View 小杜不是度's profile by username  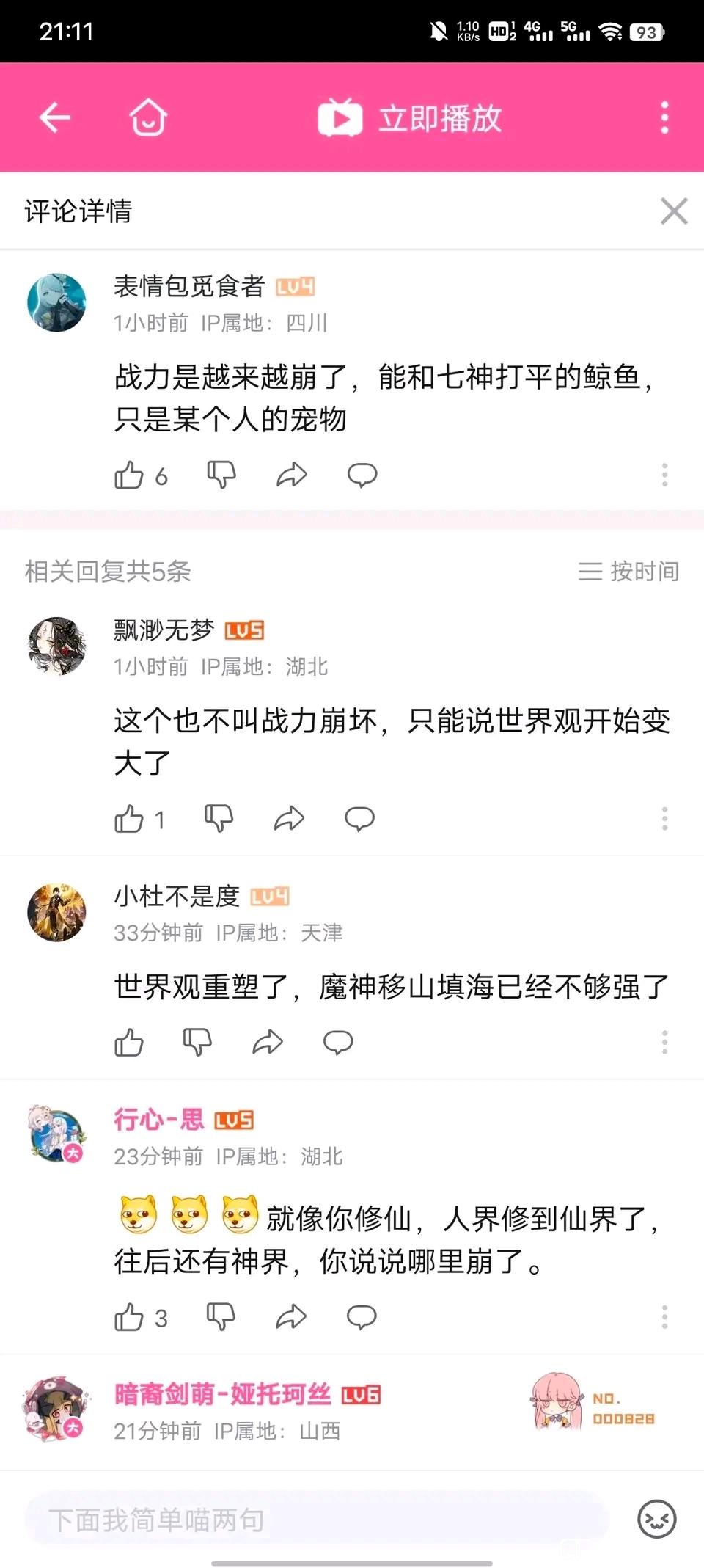pos(177,896)
